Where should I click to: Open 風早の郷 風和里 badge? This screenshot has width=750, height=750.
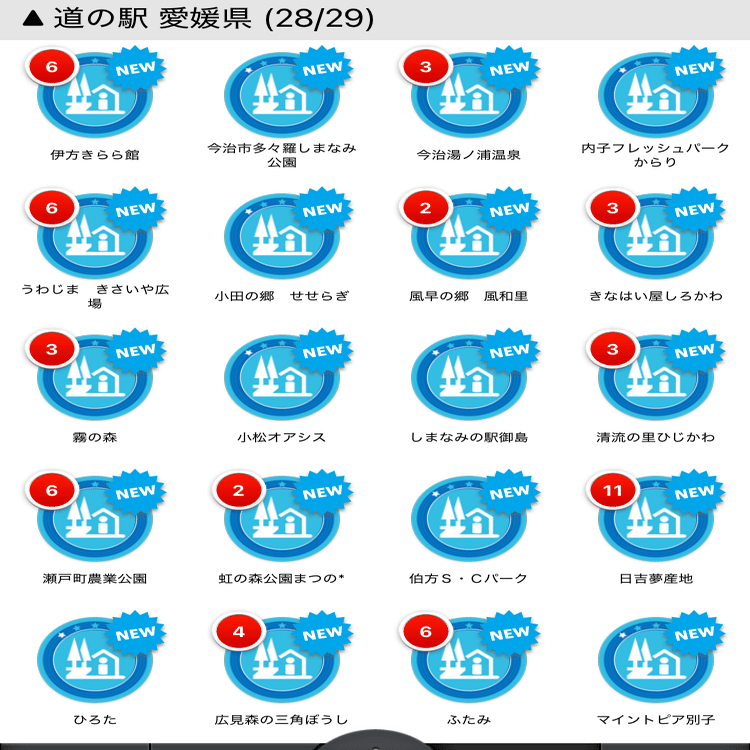[469, 238]
